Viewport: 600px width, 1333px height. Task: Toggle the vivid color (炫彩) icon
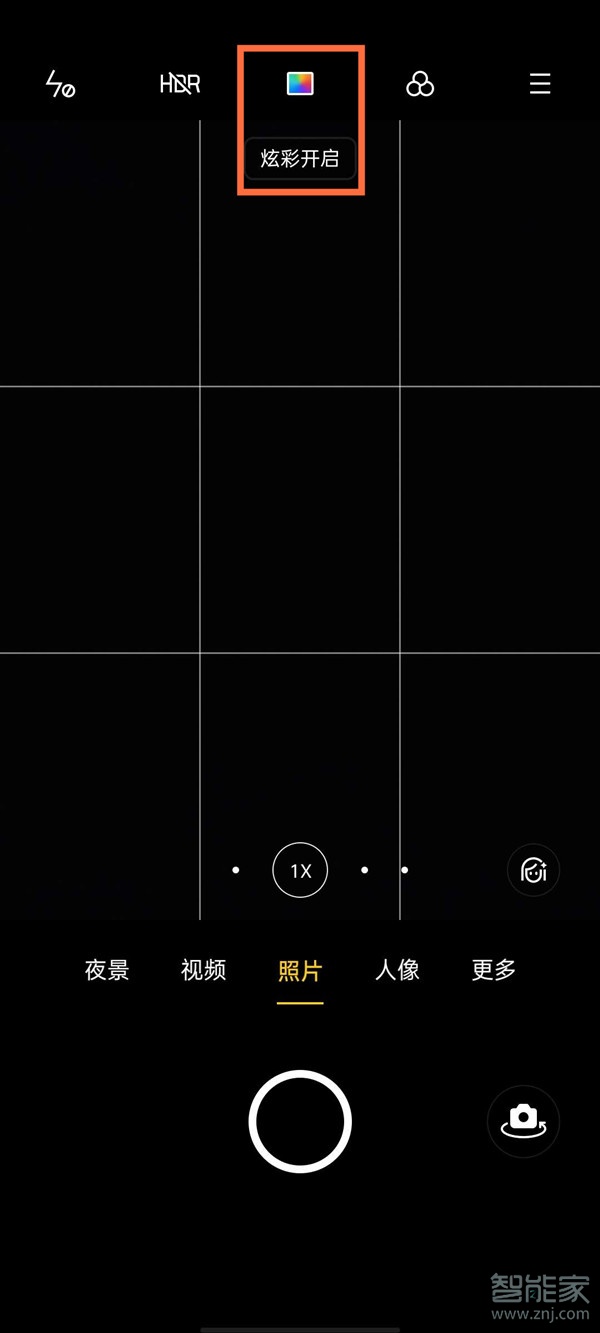300,84
